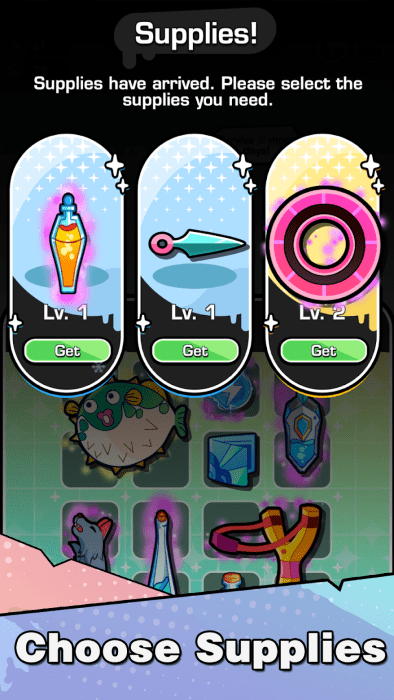
Task: Get the Lv. 2 pink ring supply
Action: tap(323, 350)
